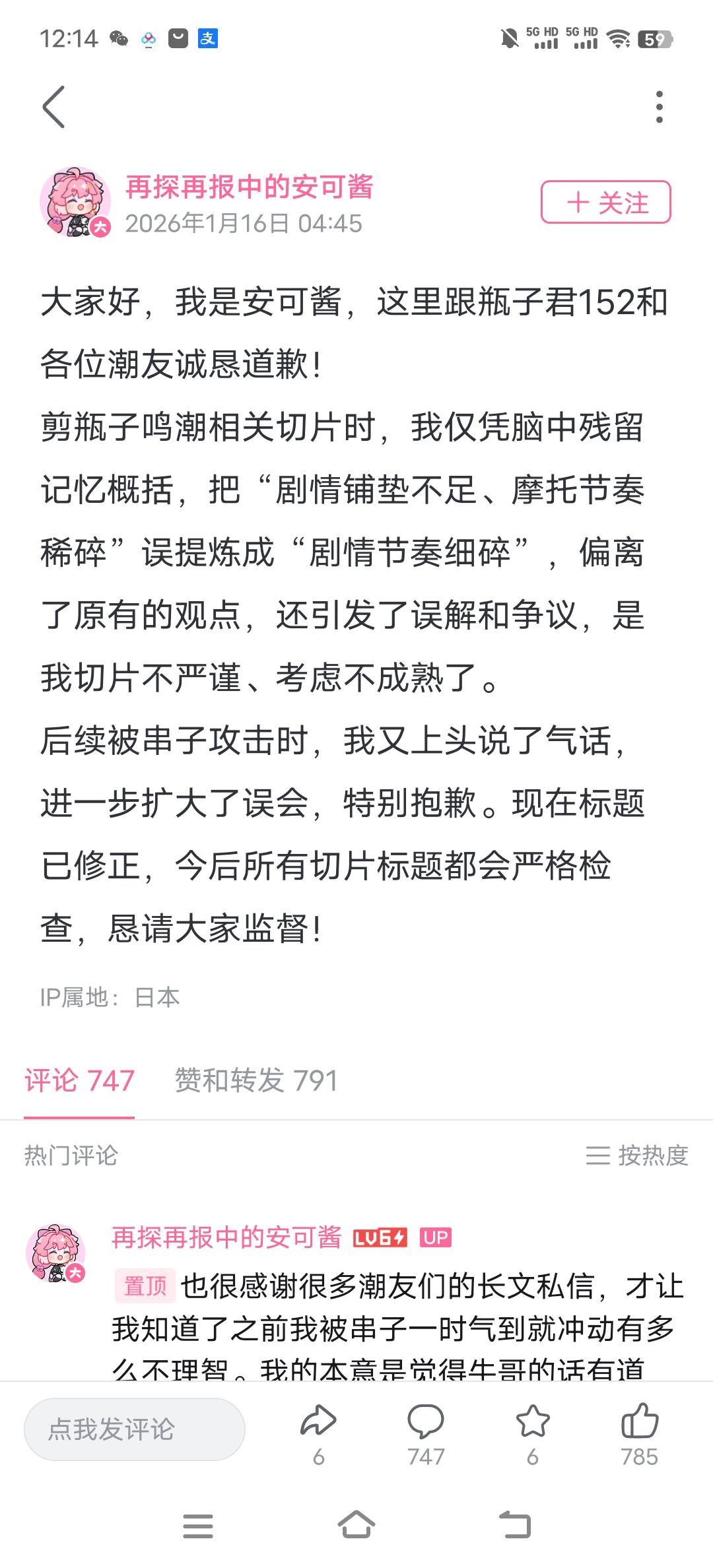Go to the system home screen
The width and height of the screenshot is (713, 1568).
point(356,1525)
